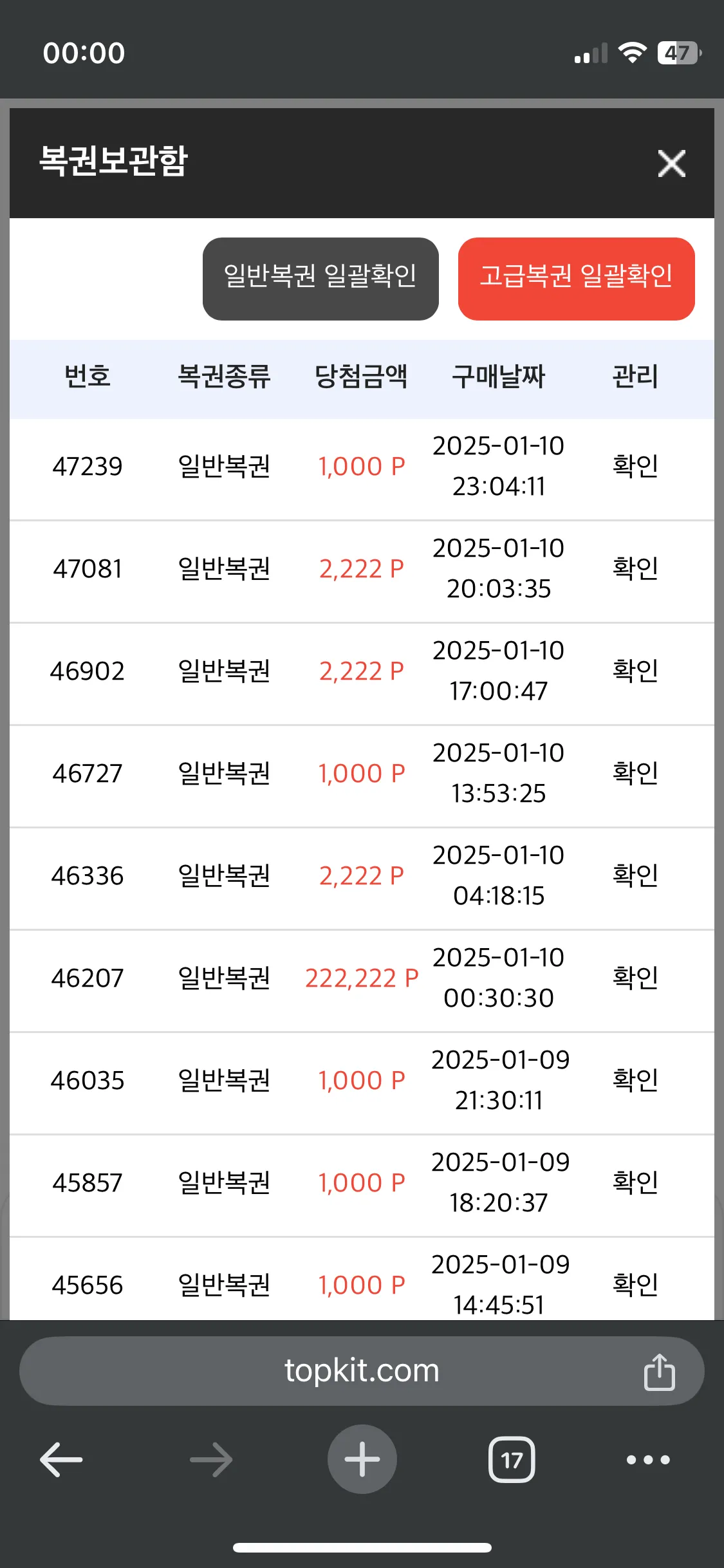Tap 확인 for ticket 45656

[635, 1284]
